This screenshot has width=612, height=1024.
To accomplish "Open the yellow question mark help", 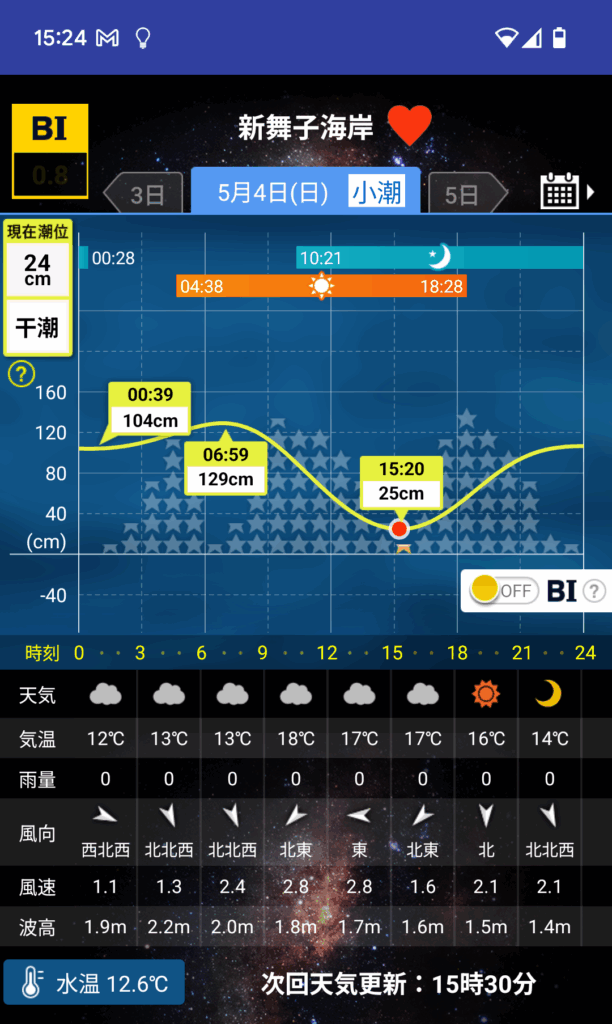I will (21, 375).
